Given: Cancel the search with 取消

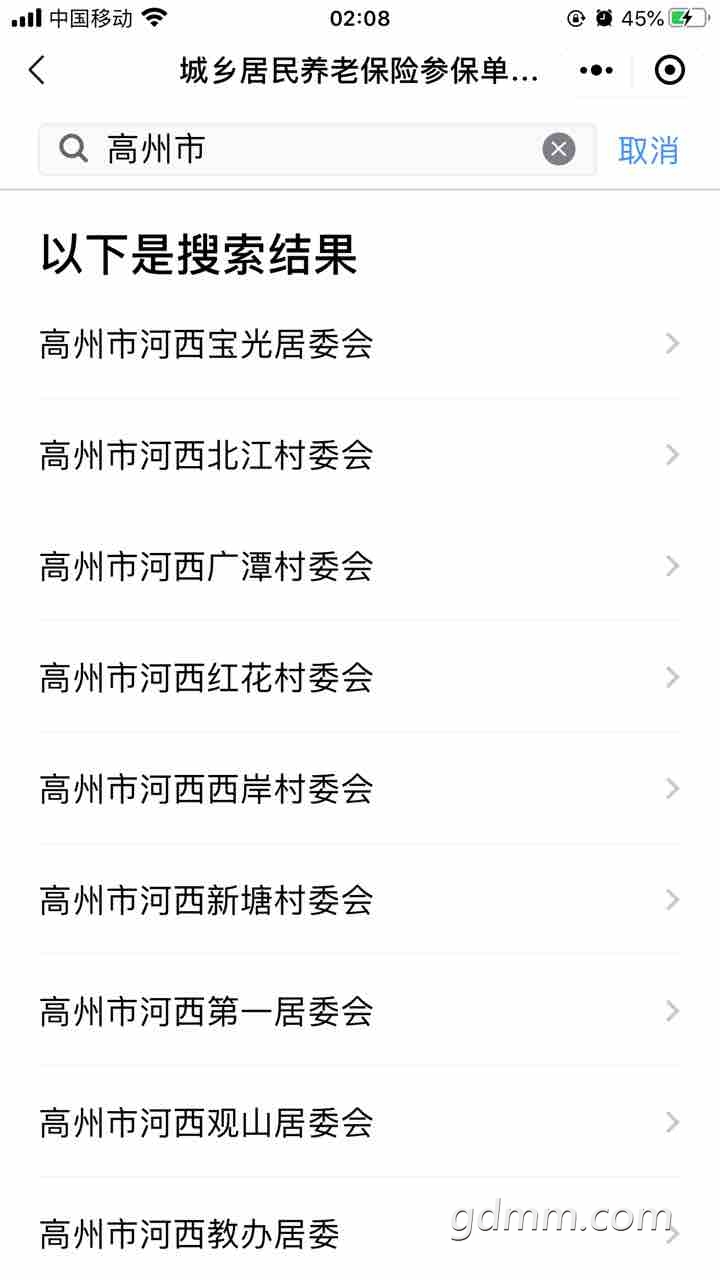Looking at the screenshot, I should pyautogui.click(x=648, y=150).
